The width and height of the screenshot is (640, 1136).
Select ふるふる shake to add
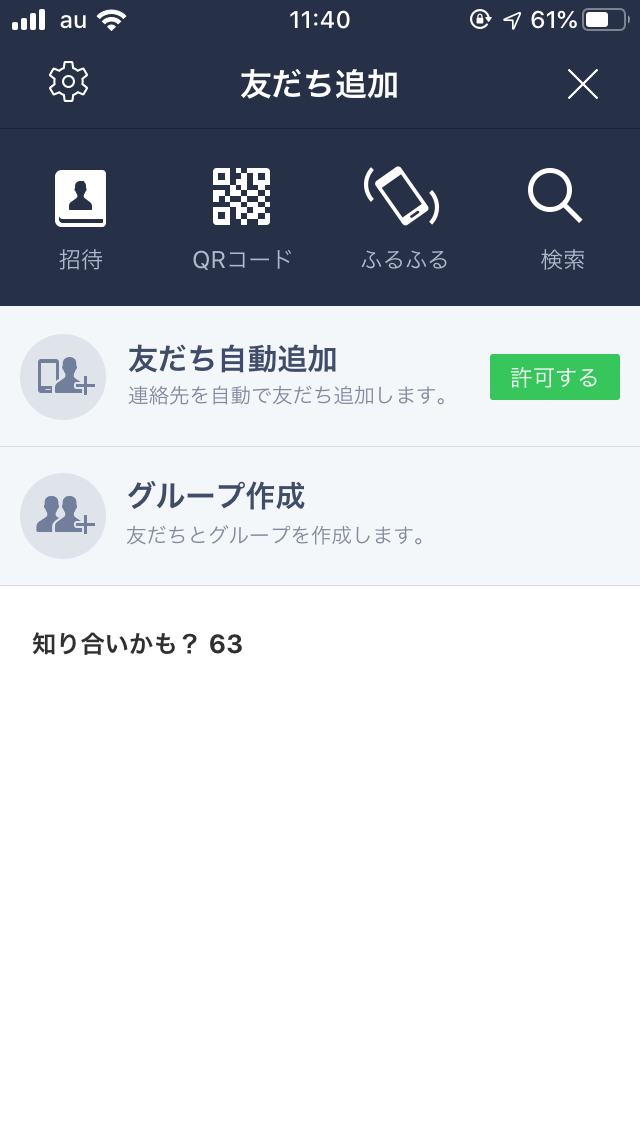click(x=403, y=216)
